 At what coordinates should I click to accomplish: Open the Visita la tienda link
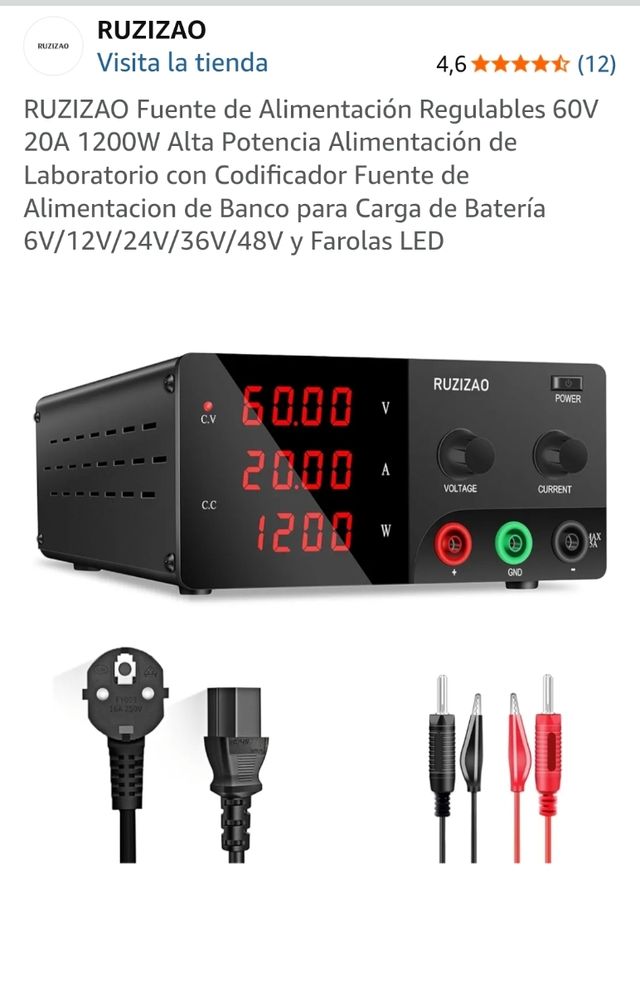pyautogui.click(x=182, y=62)
